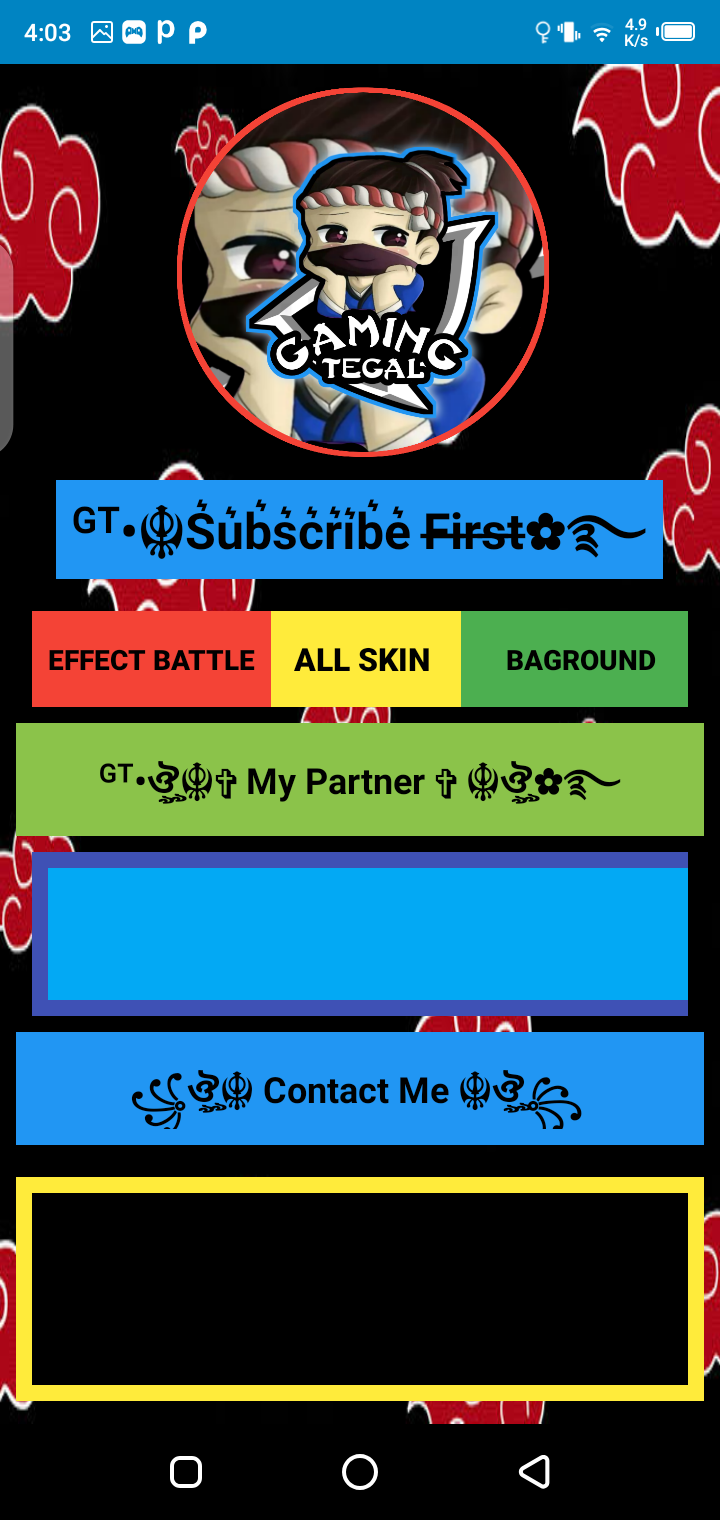This screenshot has width=720, height=1520.
Task: Go to the home screen
Action: coord(360,1471)
